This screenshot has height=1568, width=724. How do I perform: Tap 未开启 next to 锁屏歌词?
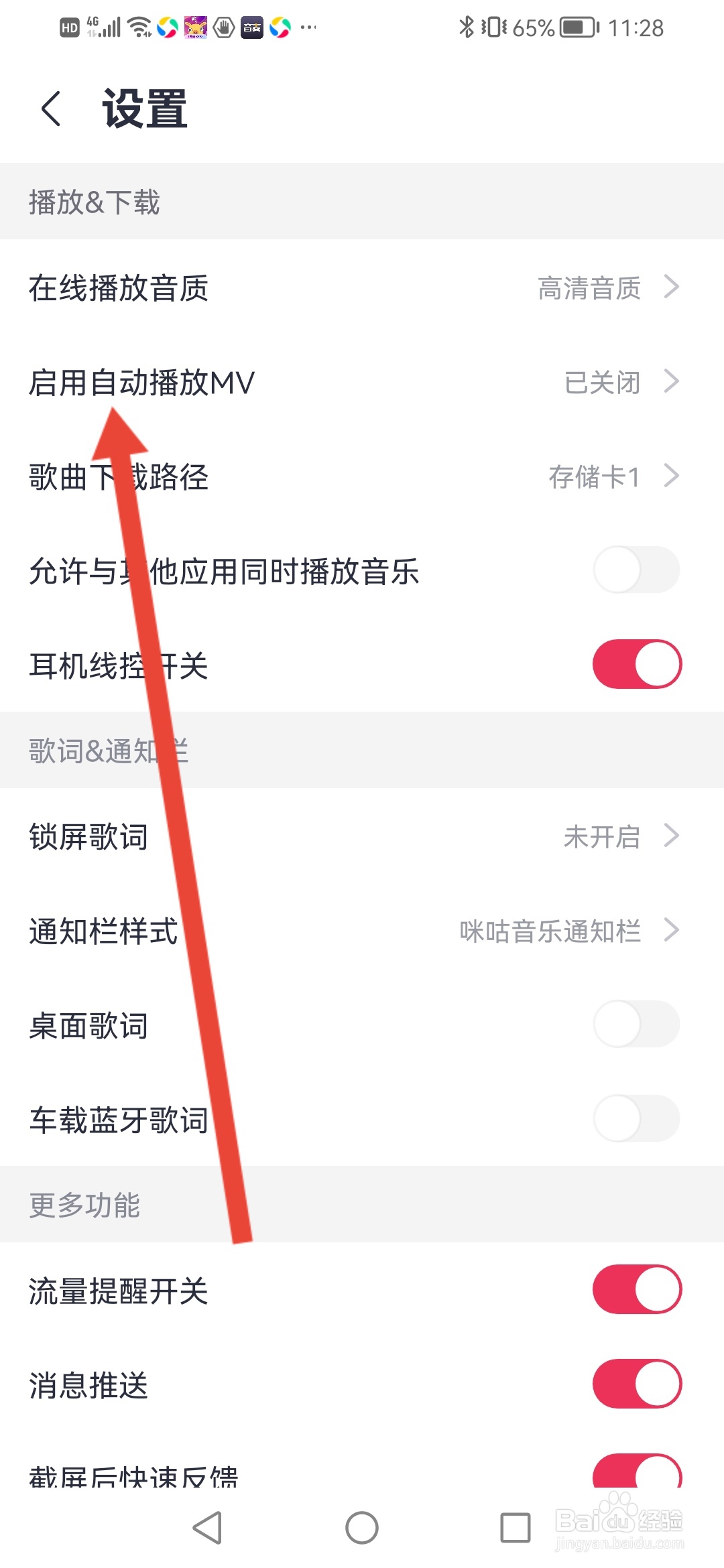[x=601, y=836]
